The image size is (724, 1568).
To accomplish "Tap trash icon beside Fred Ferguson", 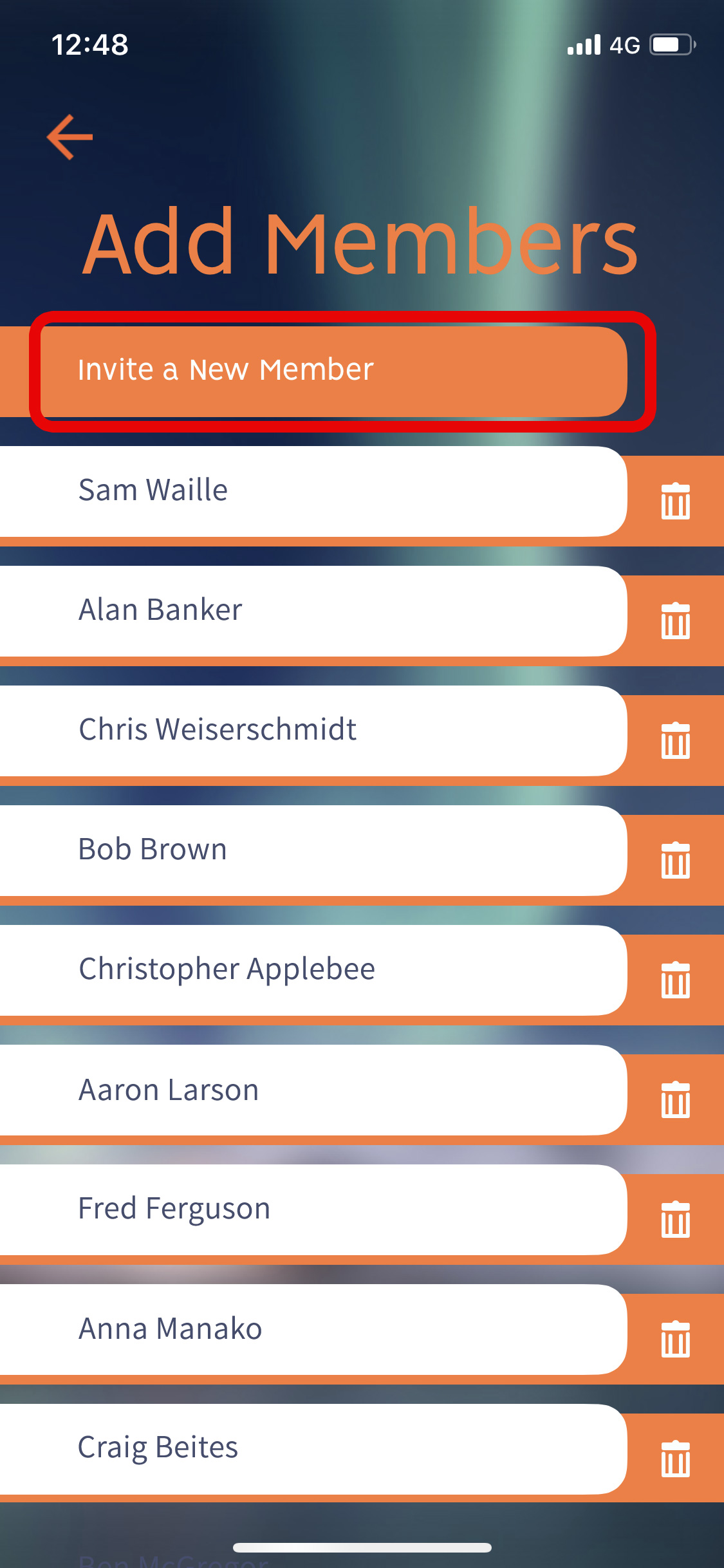I will coord(675,1220).
